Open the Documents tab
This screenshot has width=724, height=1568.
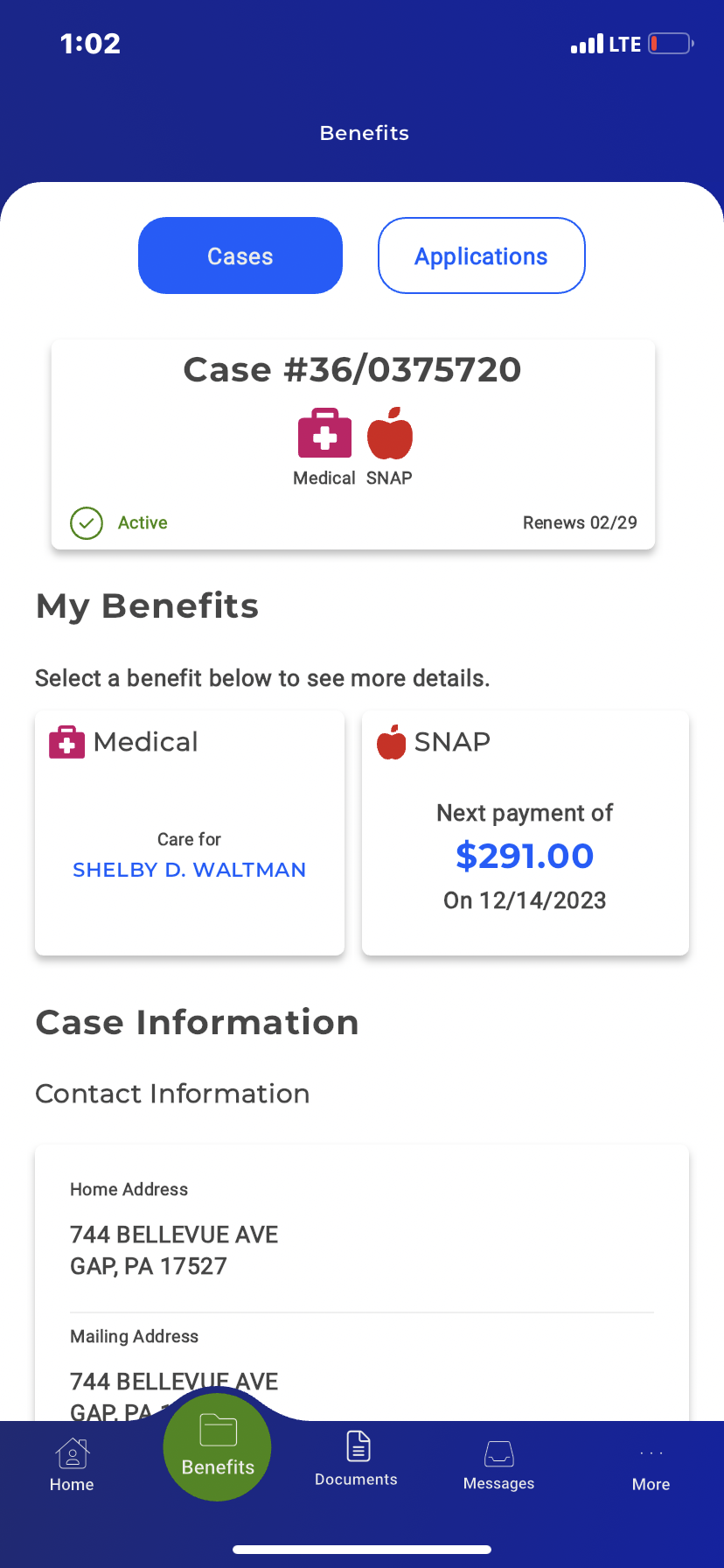(x=357, y=1459)
